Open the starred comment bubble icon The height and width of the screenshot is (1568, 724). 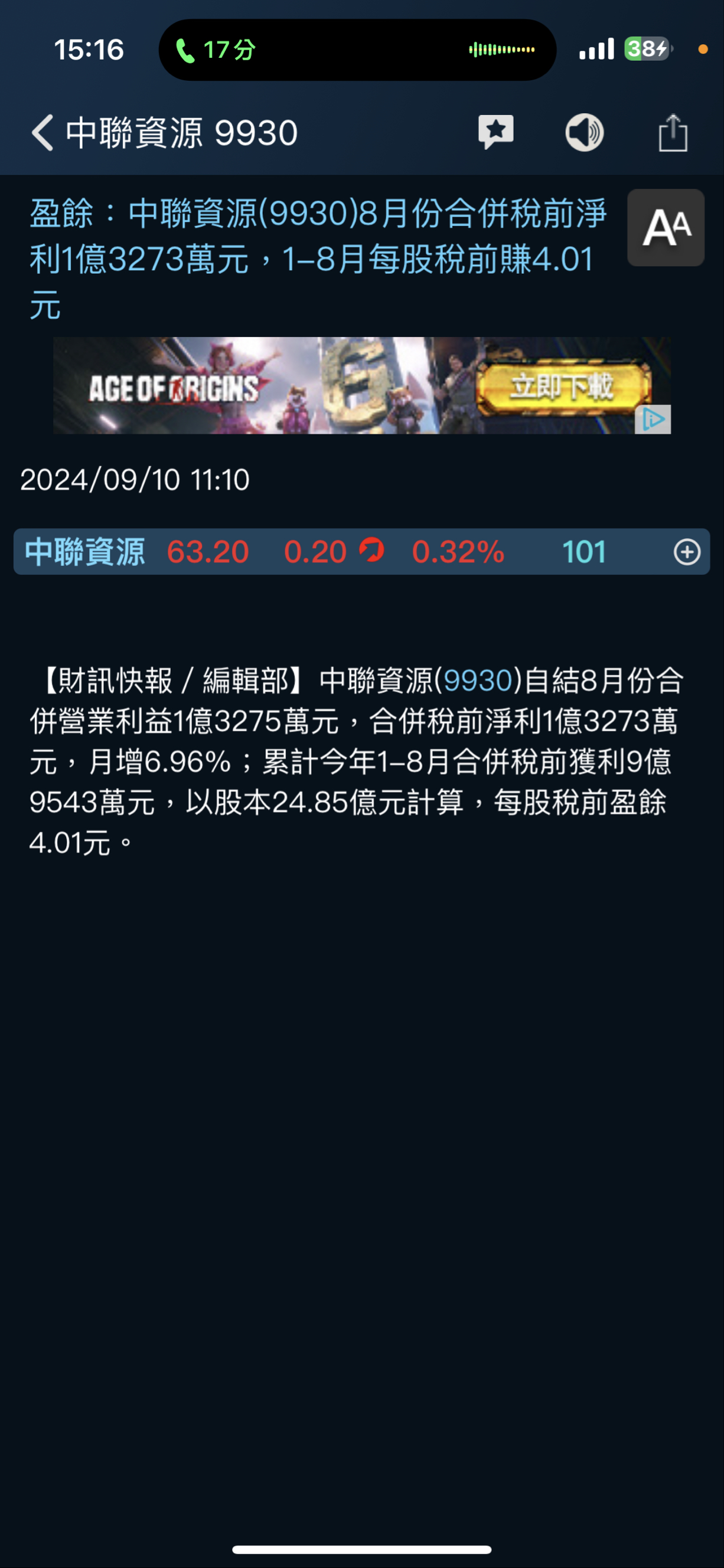[495, 132]
